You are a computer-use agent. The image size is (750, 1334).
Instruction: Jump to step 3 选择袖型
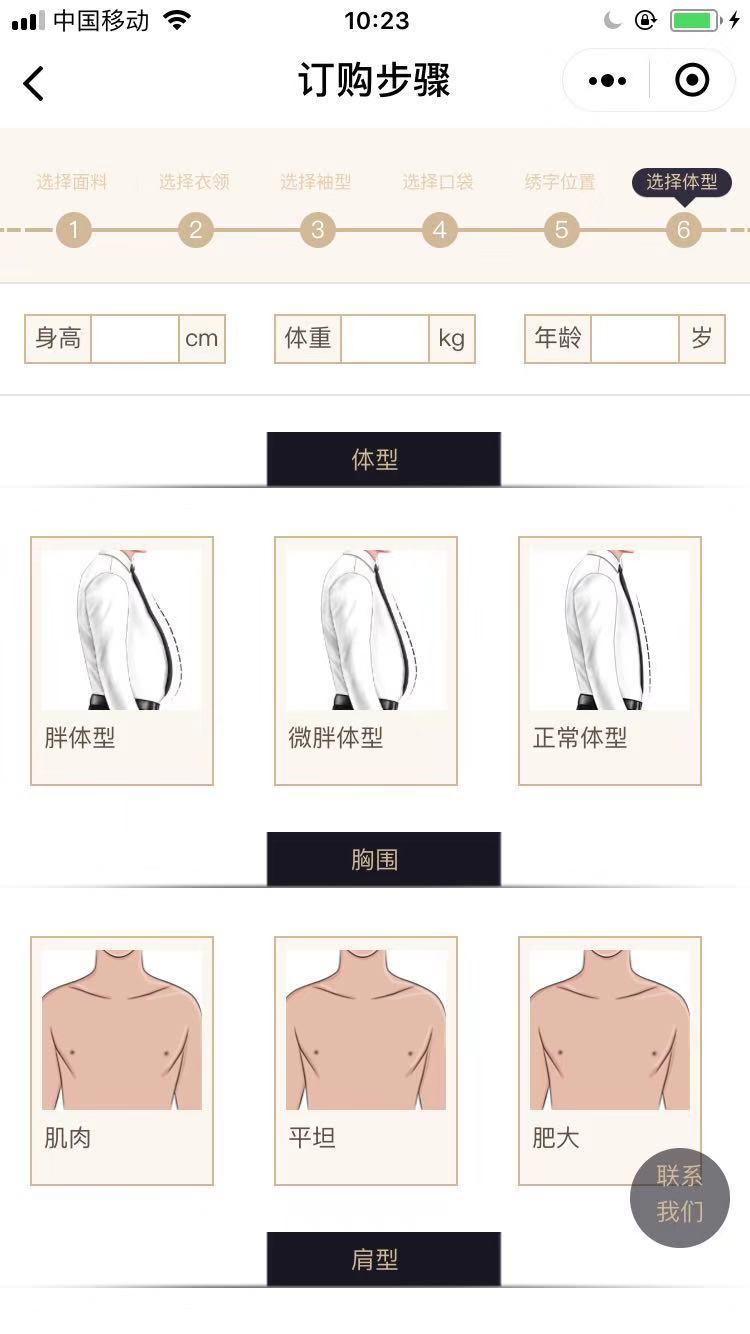317,230
